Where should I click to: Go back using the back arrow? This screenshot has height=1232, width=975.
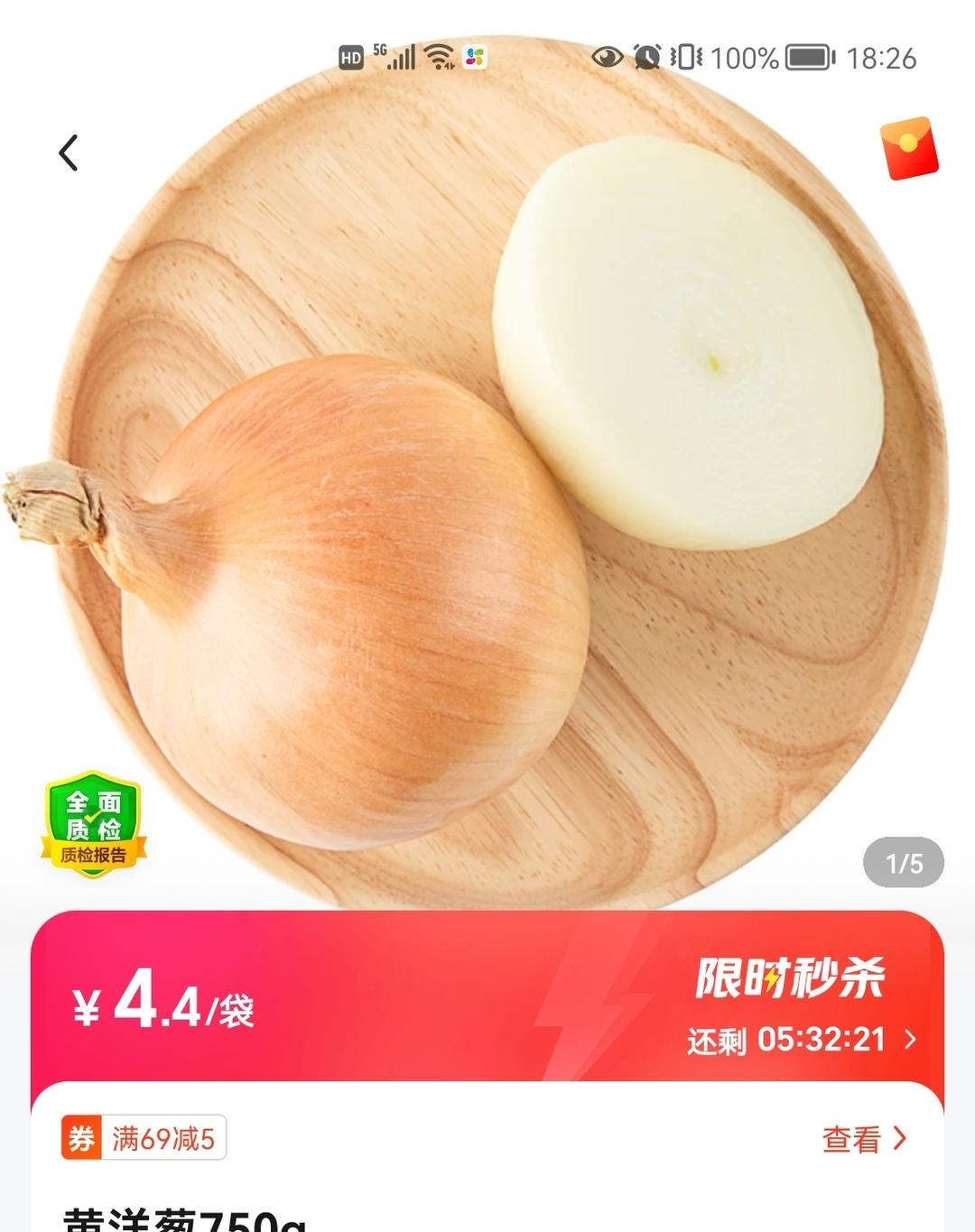tap(69, 153)
